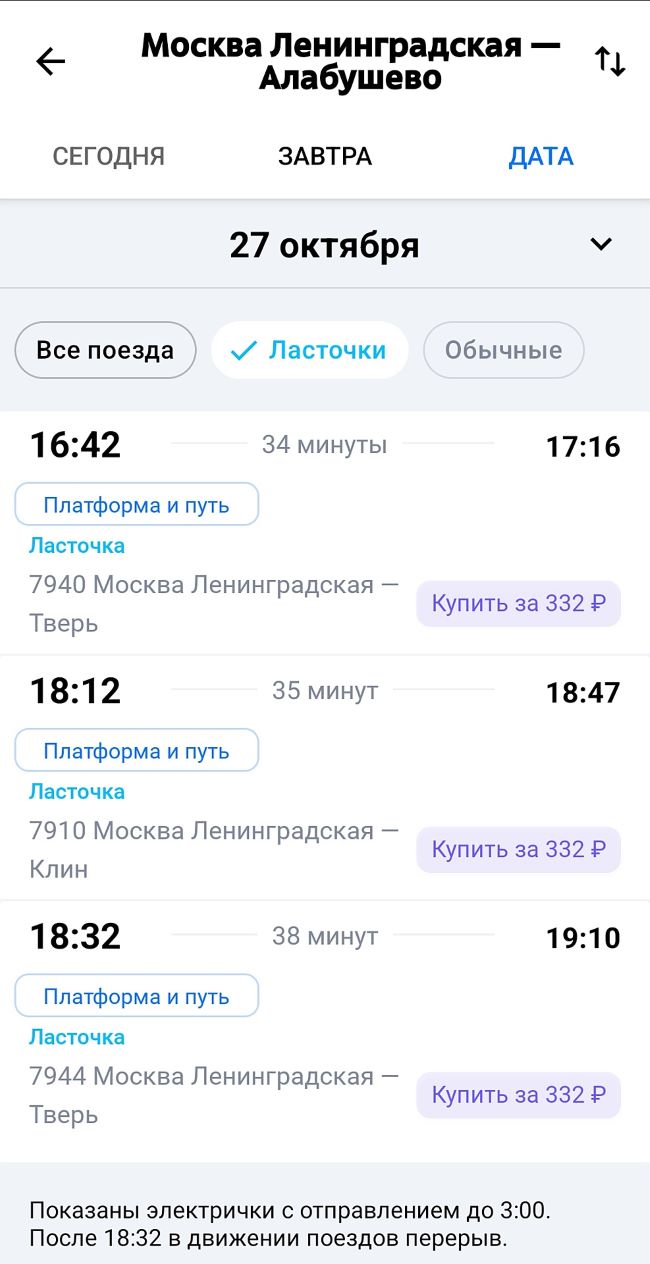Filter by Обычные trains
650x1264 pixels.
click(x=503, y=350)
